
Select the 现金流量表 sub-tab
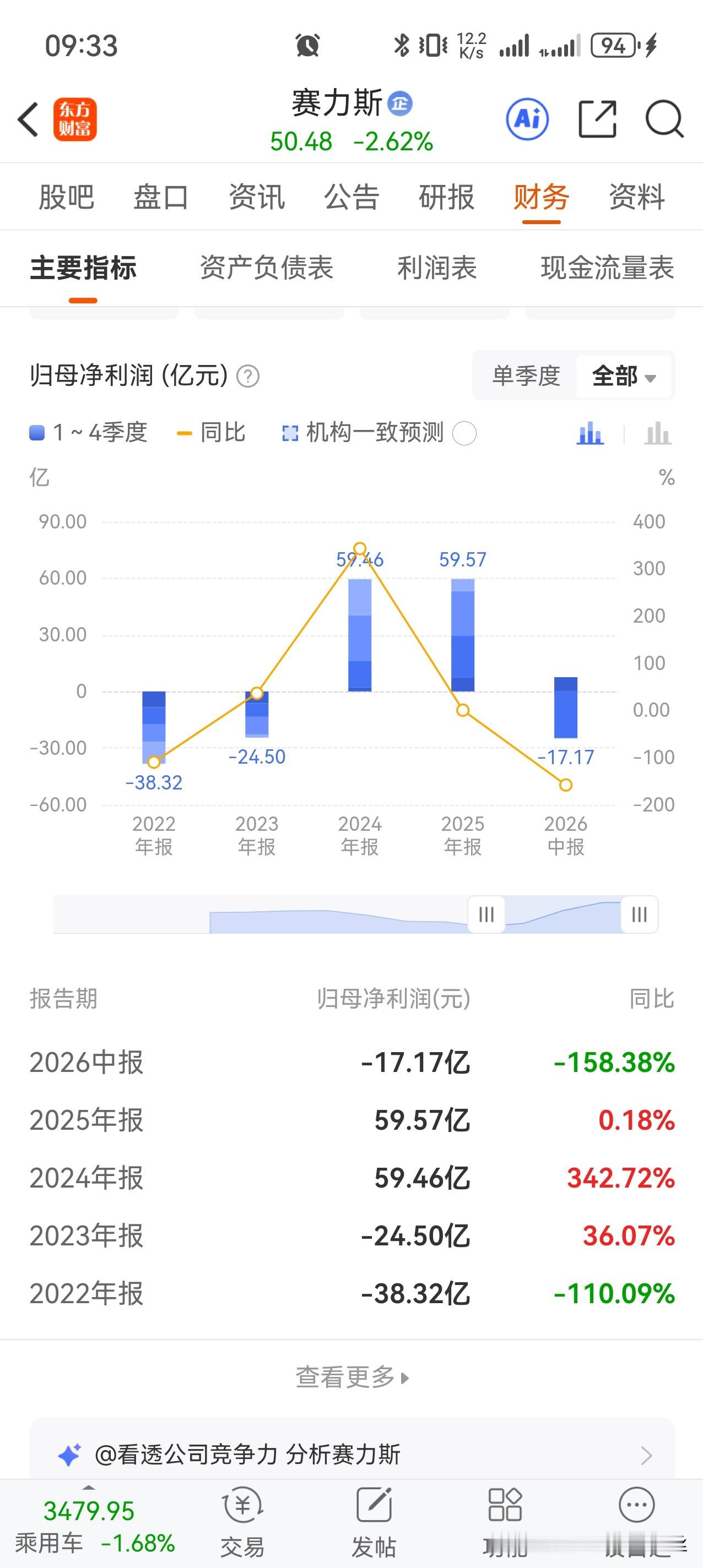pos(607,268)
